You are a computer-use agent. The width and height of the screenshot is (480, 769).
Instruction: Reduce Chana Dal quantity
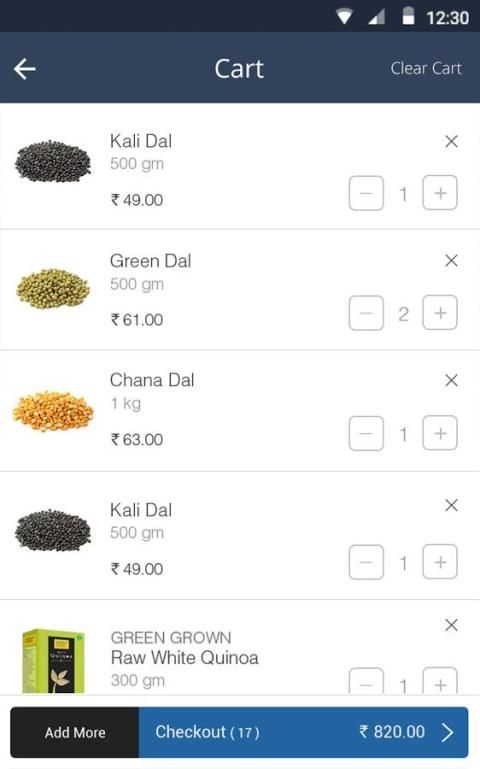click(366, 433)
